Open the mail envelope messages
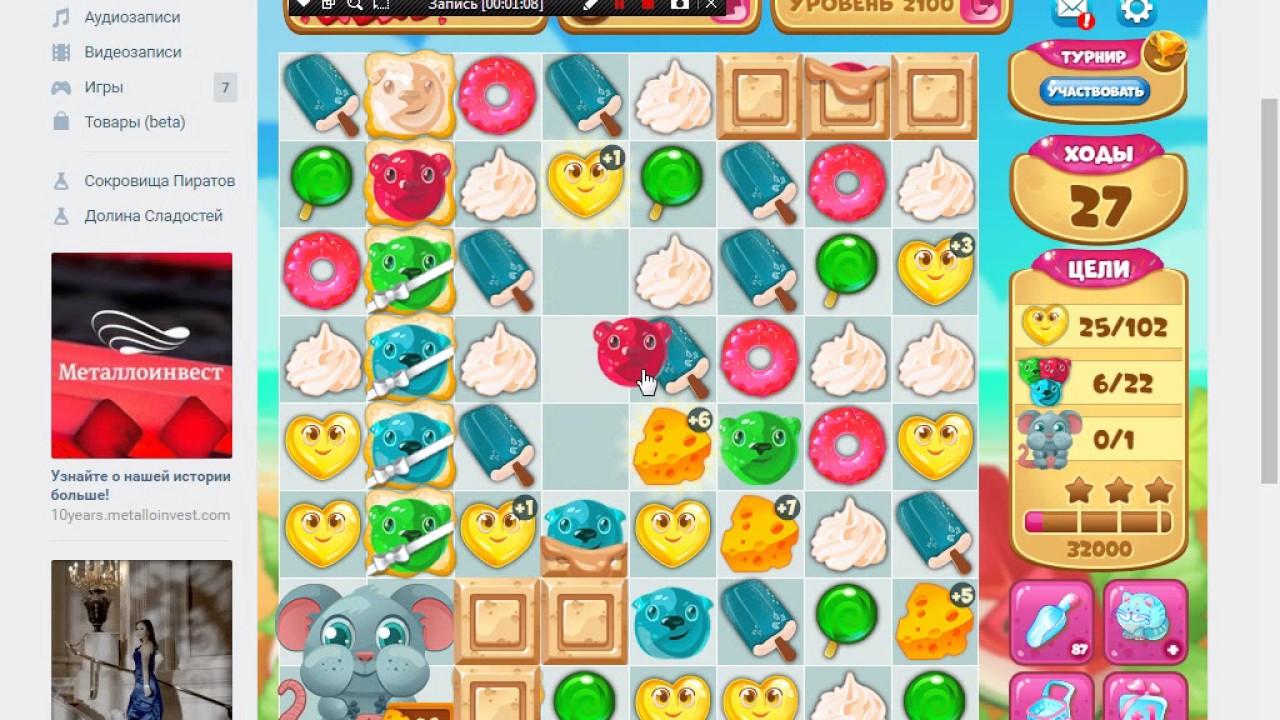 1071,11
